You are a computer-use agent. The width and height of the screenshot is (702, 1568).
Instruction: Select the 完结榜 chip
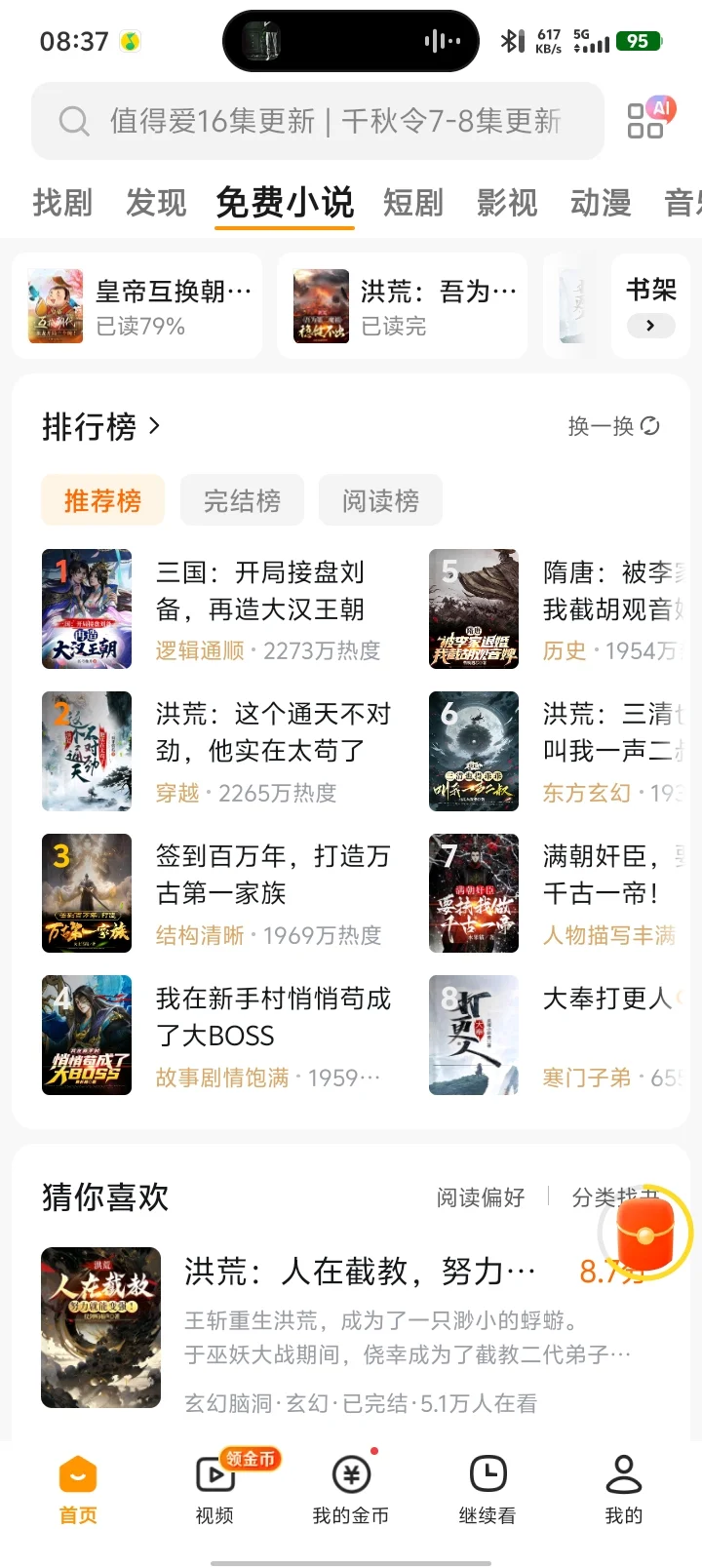coord(242,500)
